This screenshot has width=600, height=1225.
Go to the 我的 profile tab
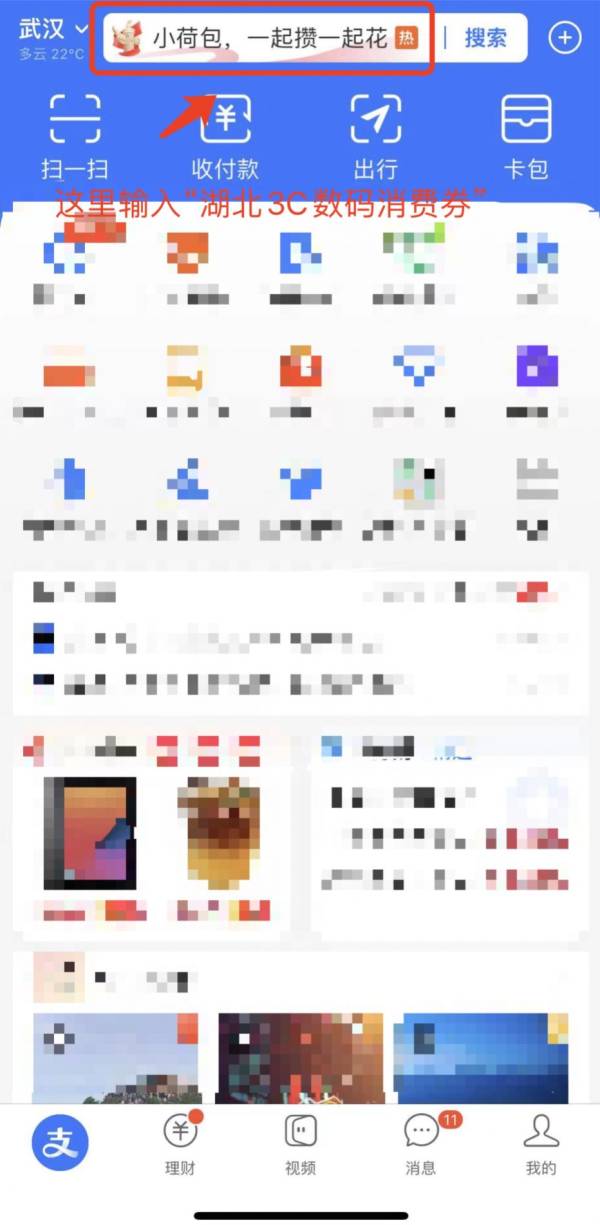pos(540,1145)
